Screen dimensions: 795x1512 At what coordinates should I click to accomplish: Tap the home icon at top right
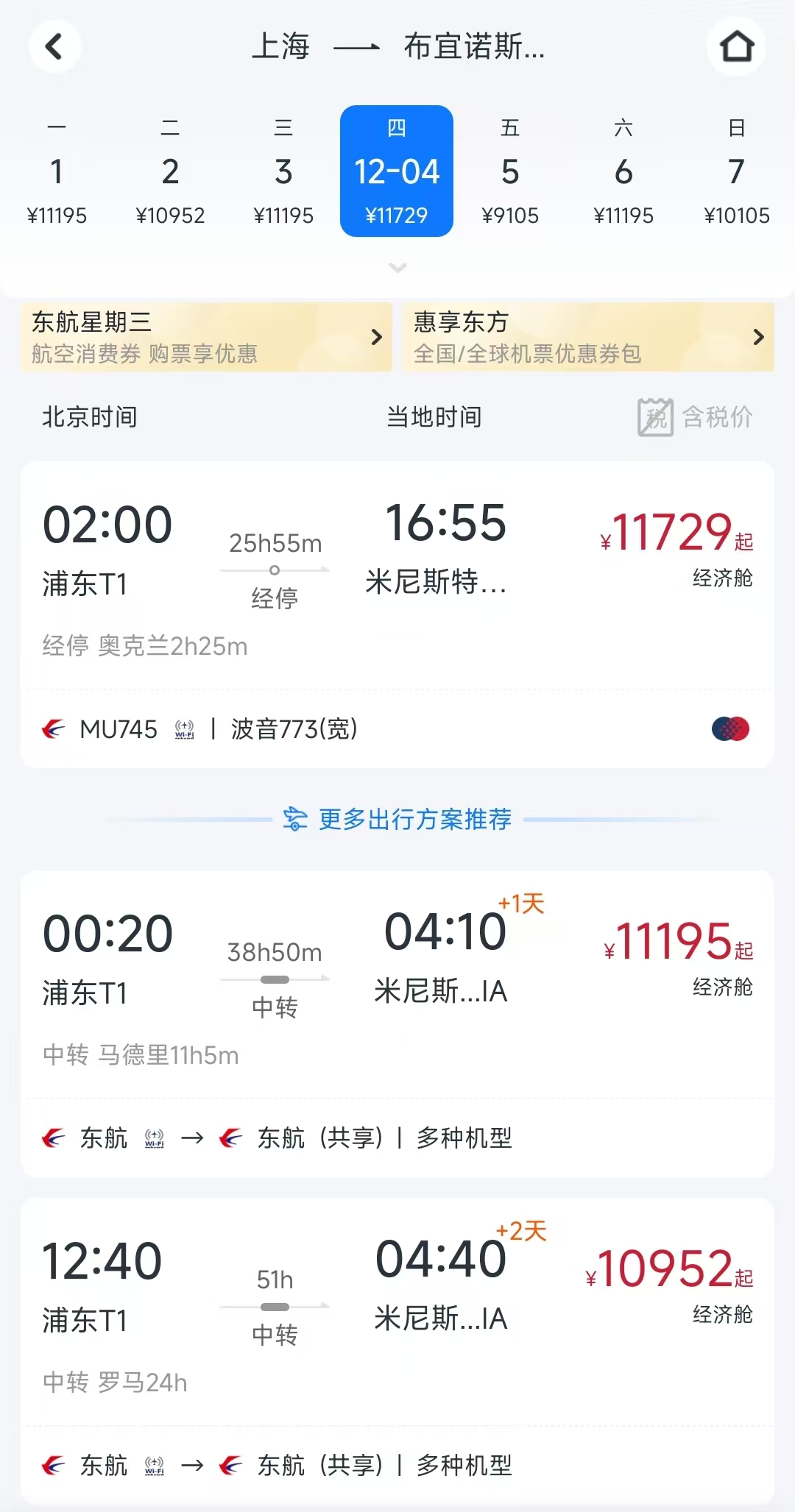click(x=736, y=46)
